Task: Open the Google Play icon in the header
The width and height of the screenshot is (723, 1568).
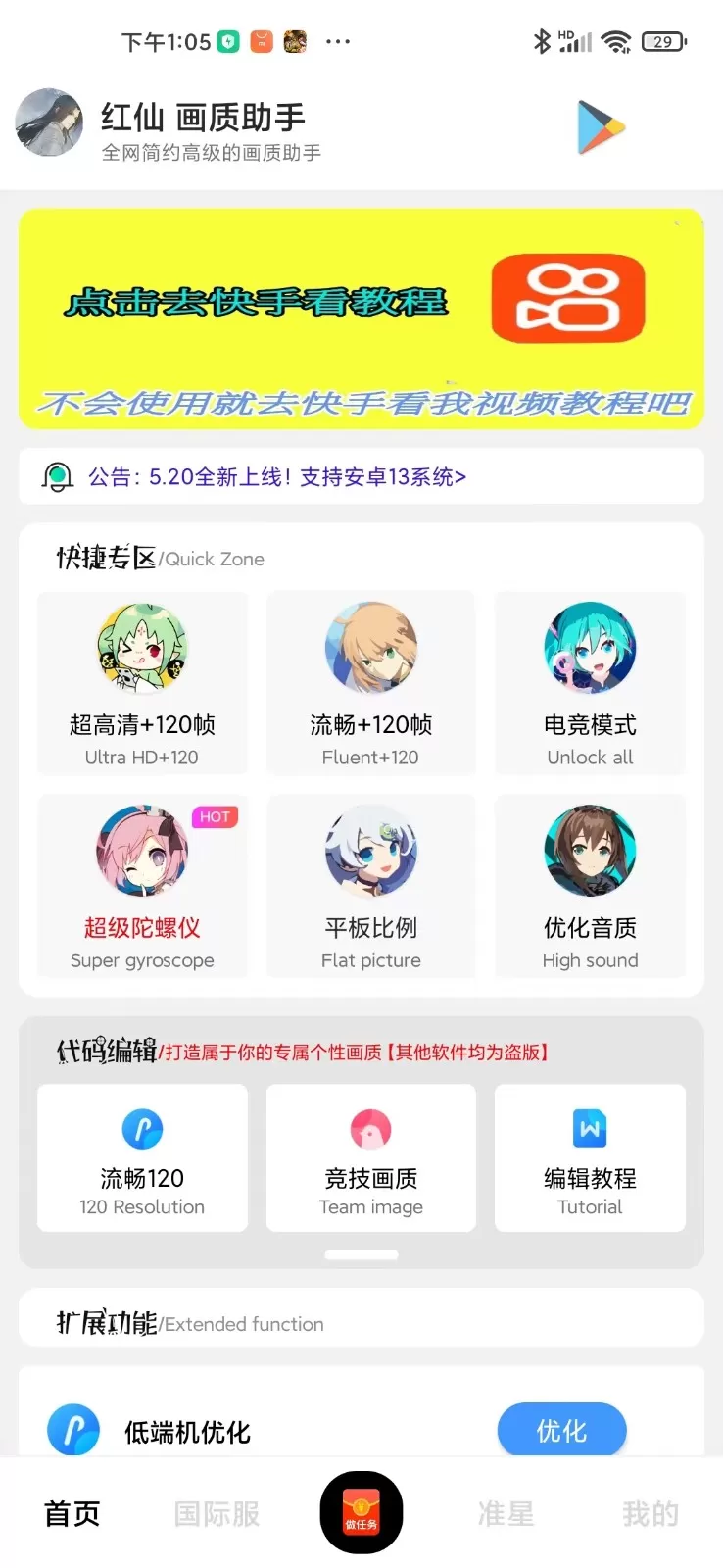Action: tap(601, 128)
